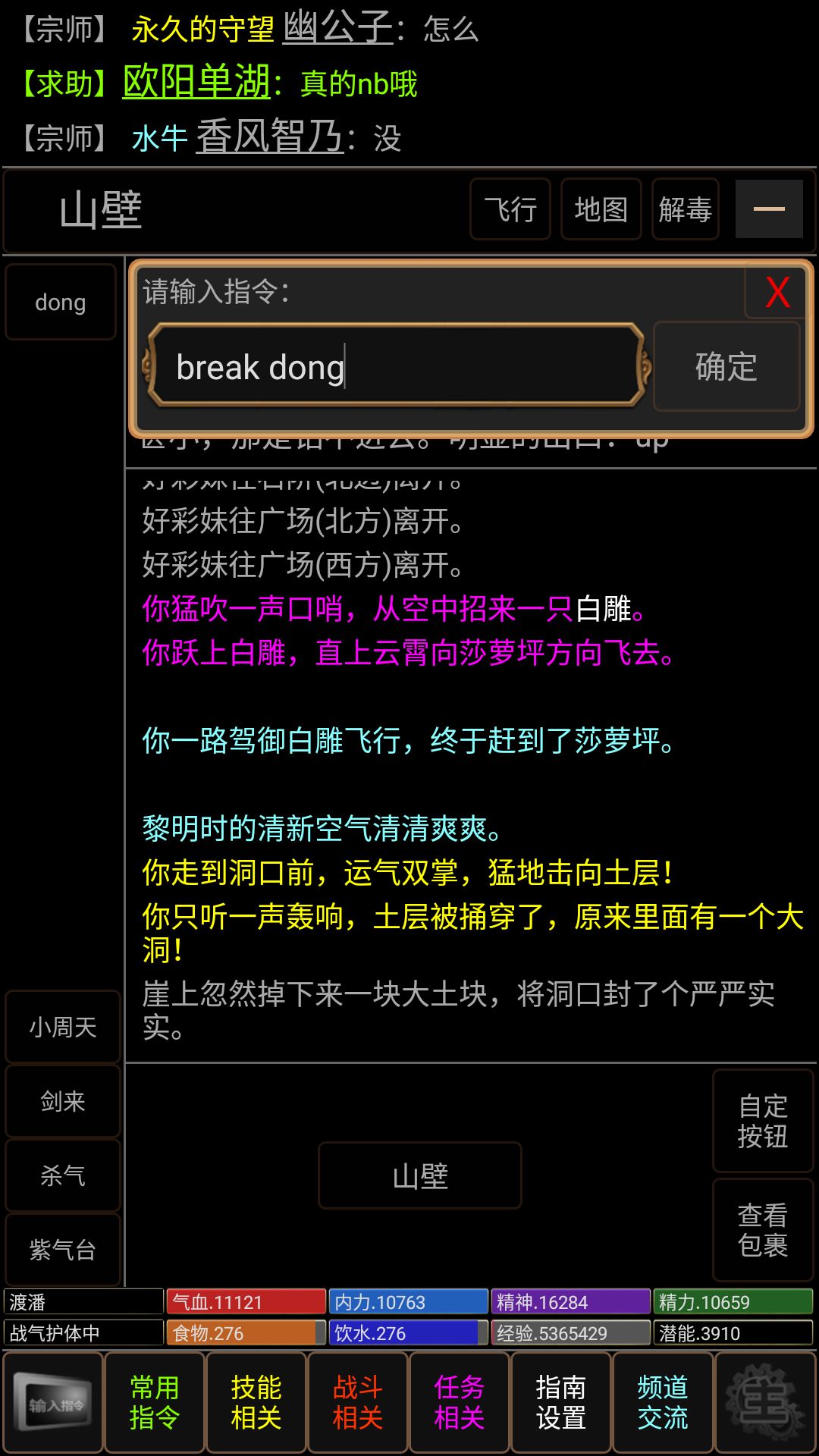This screenshot has width=819, height=1456.
Task: Switch to the 任务相关 quest tab
Action: pyautogui.click(x=460, y=1401)
